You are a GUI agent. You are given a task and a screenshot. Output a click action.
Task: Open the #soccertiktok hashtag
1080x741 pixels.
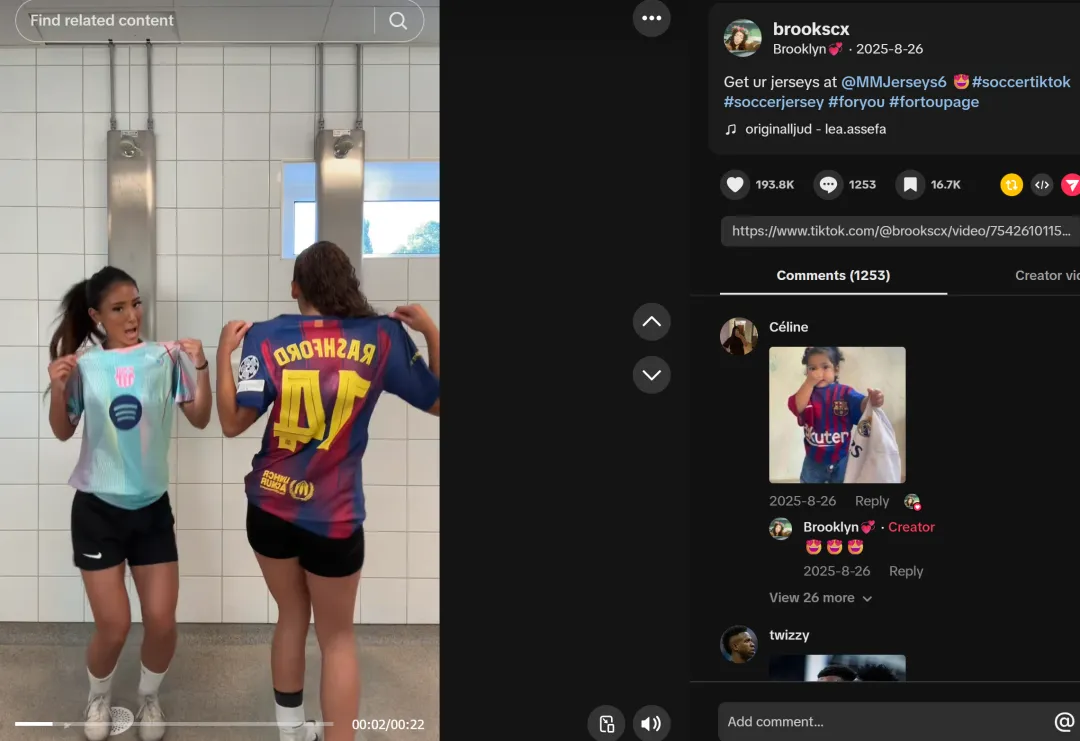coord(1021,82)
